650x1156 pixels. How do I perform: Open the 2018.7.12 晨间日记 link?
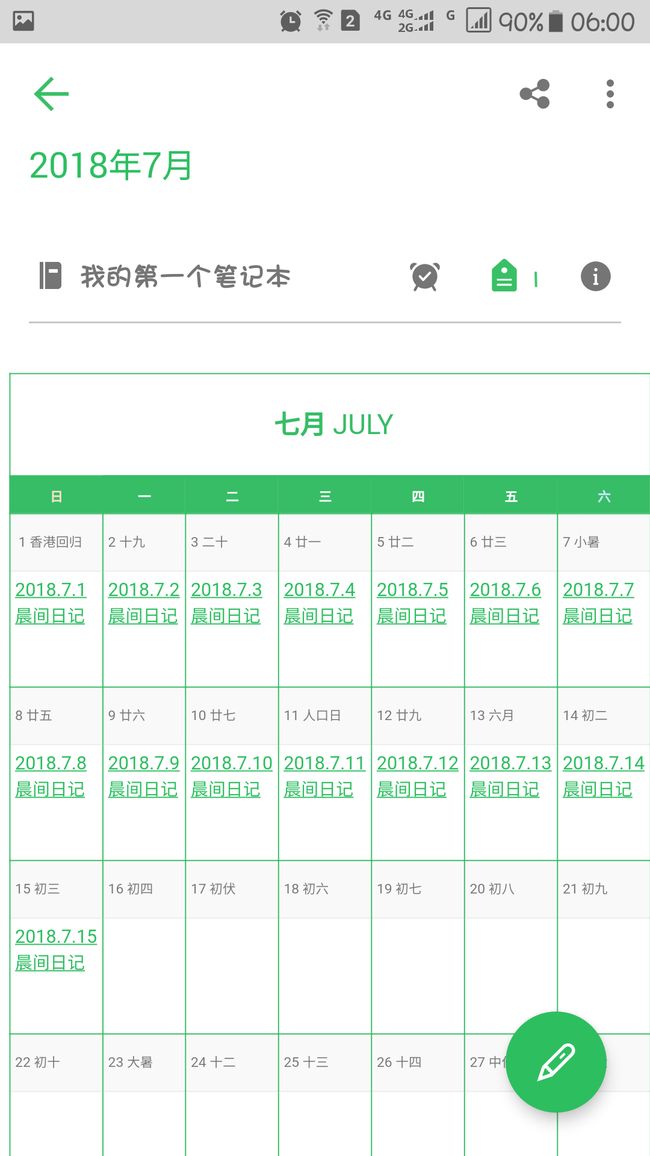[x=418, y=776]
